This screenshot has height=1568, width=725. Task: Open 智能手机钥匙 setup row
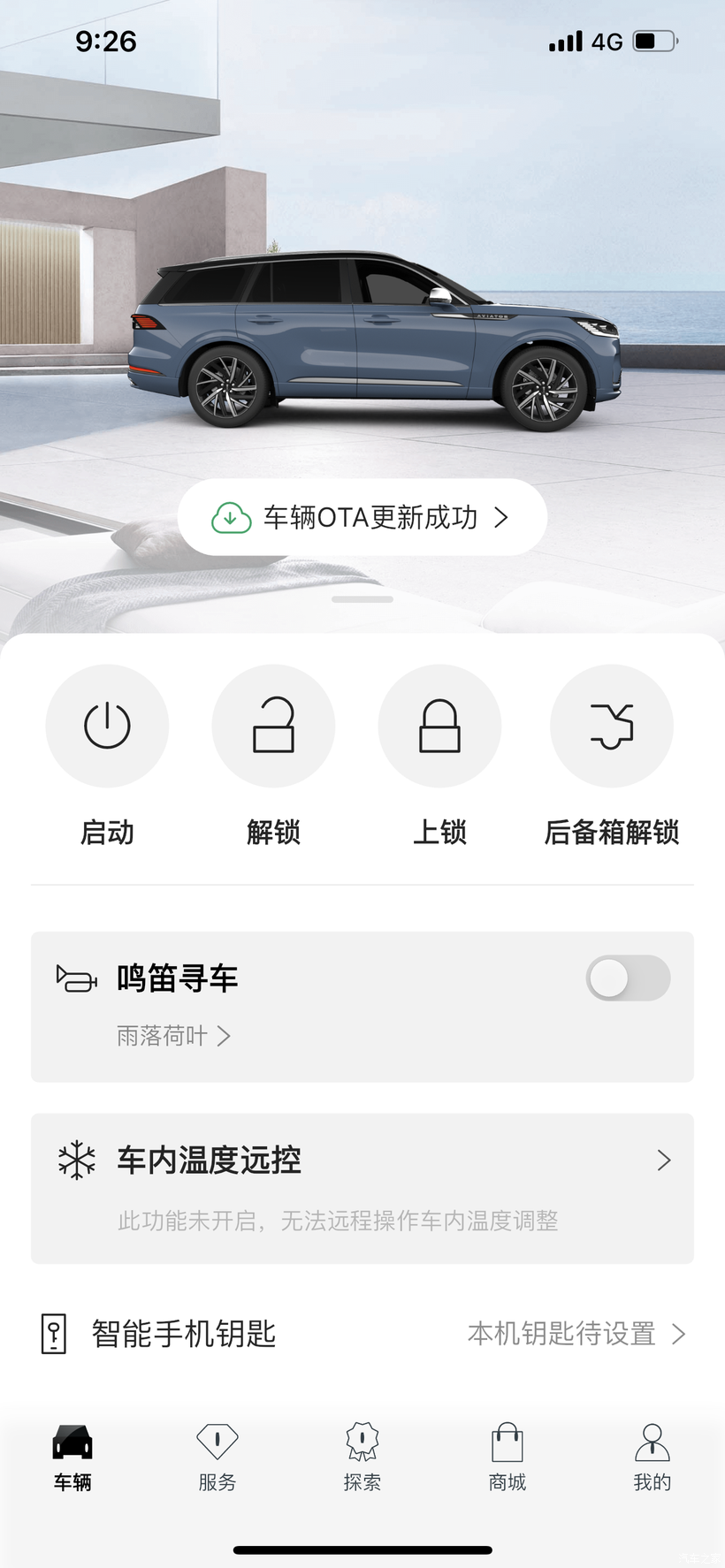coord(362,1334)
